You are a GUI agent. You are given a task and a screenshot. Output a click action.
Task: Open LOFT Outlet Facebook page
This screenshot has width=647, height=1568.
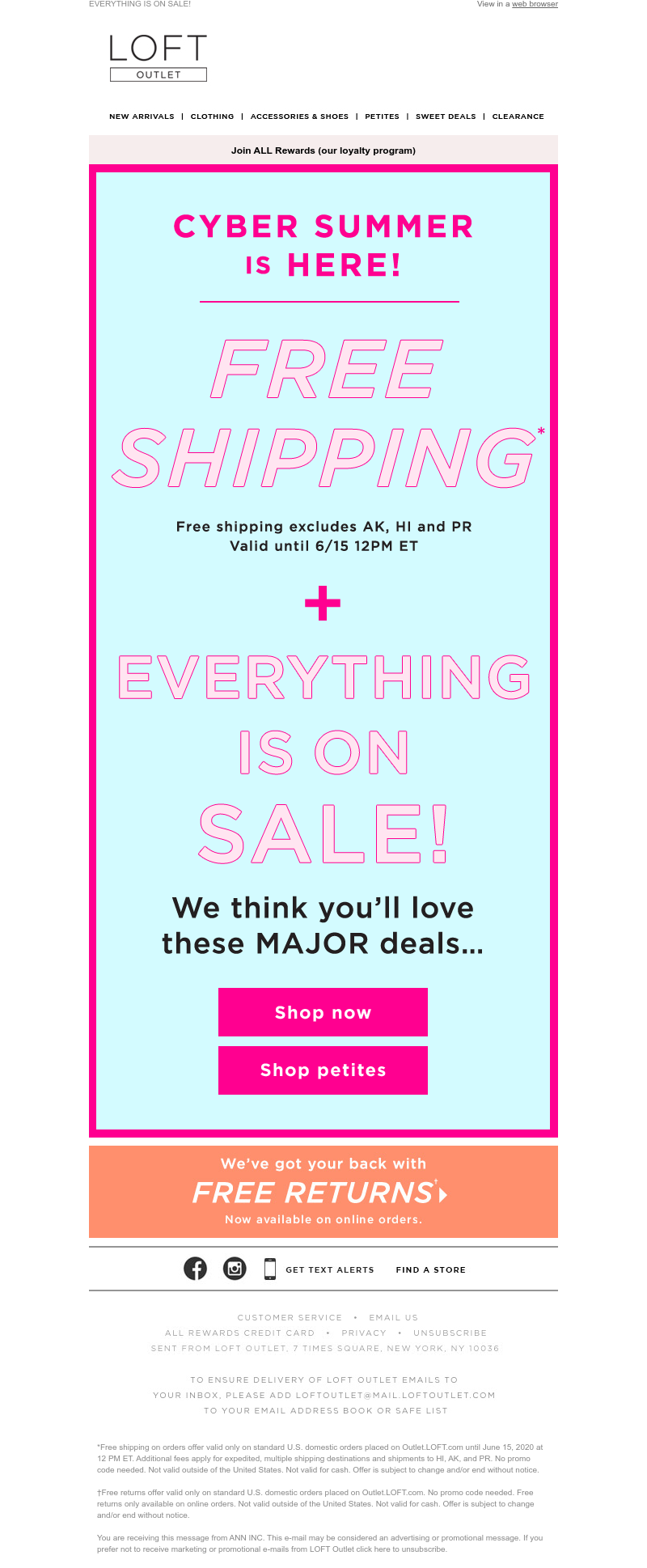pos(195,1269)
